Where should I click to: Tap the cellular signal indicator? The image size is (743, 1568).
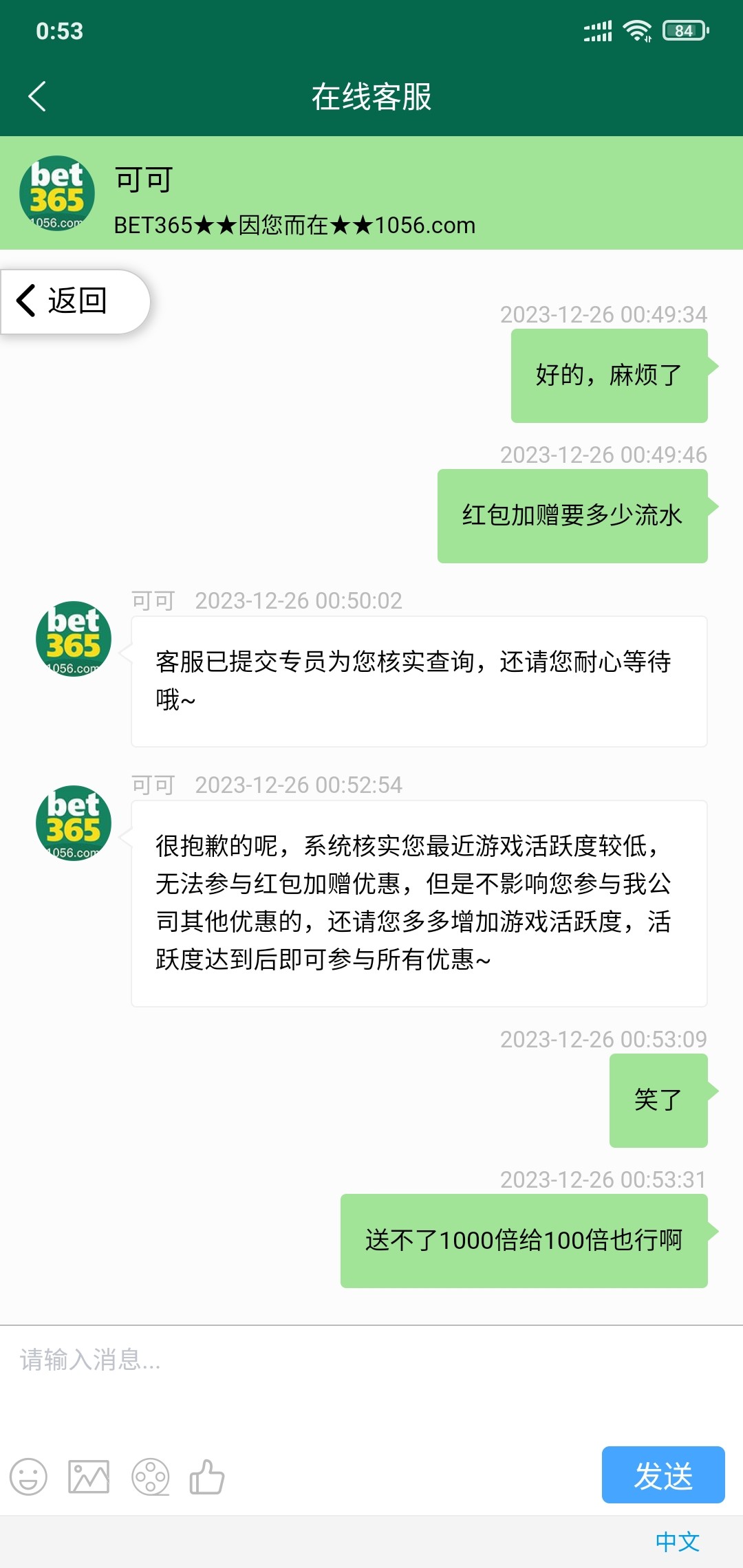point(597,29)
